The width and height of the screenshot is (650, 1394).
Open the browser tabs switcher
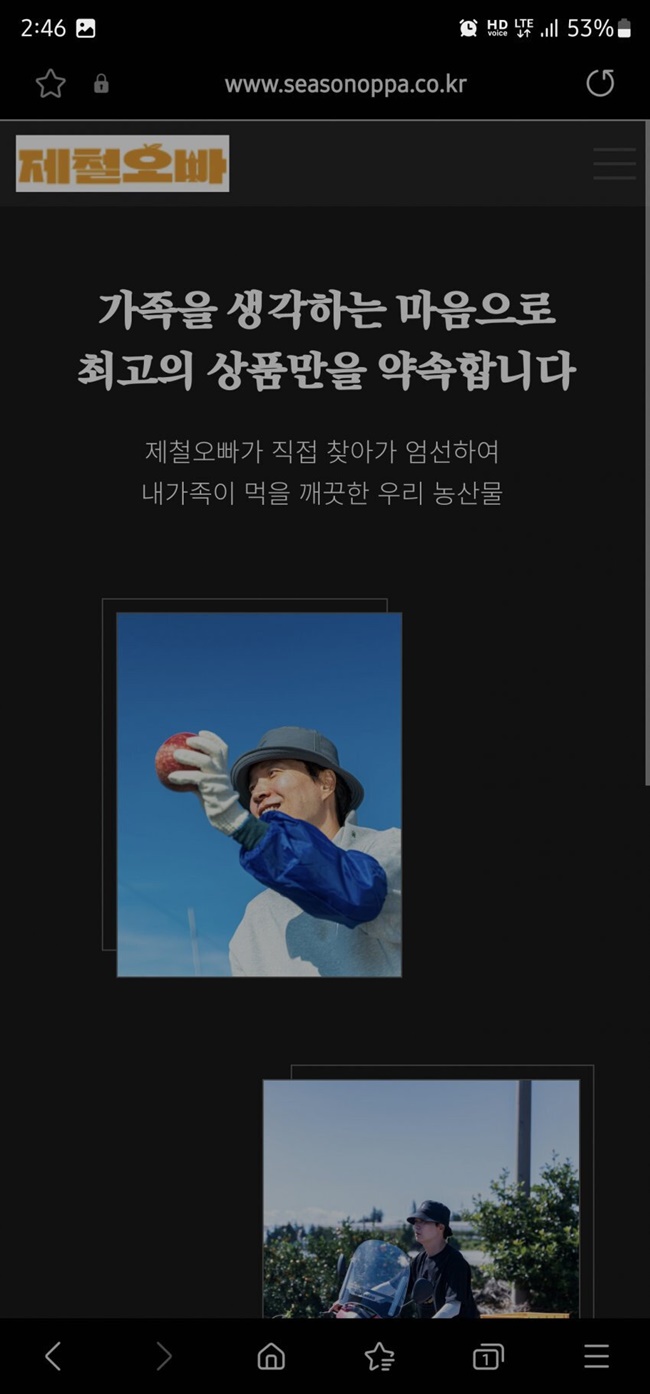click(x=487, y=1356)
